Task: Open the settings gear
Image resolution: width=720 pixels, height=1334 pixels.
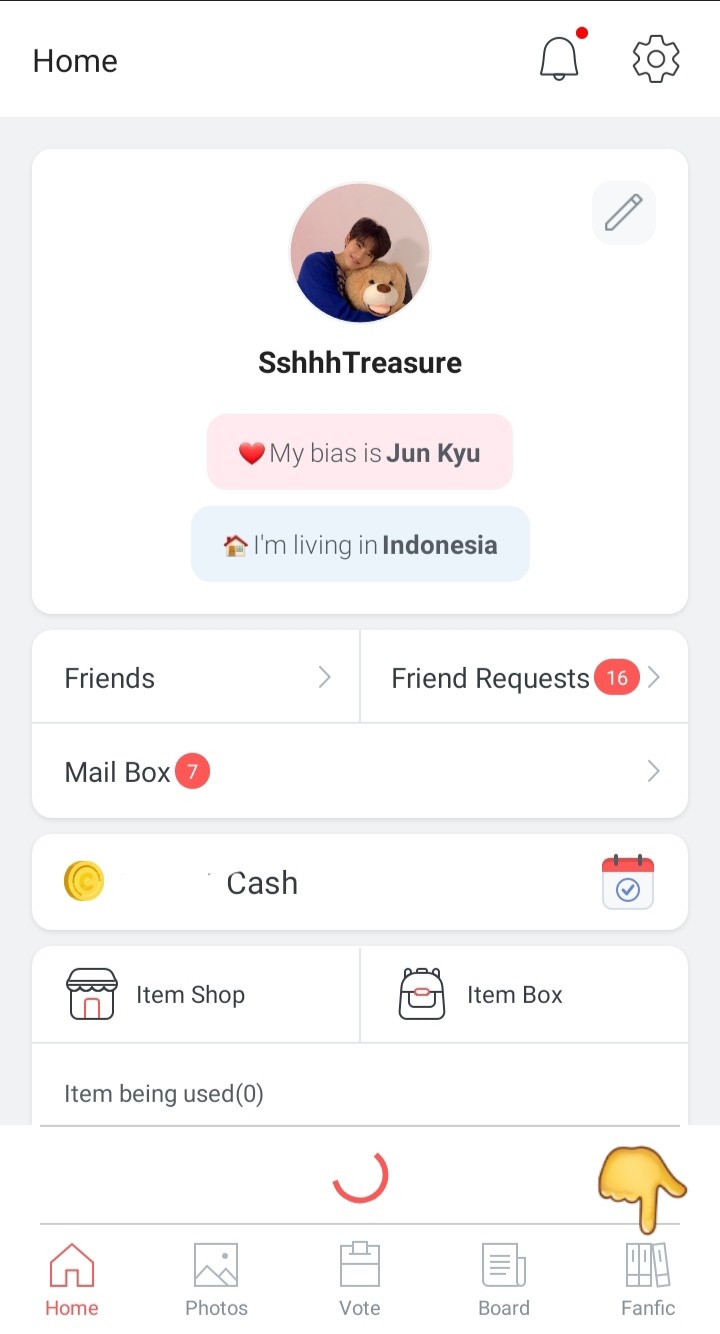Action: click(656, 59)
